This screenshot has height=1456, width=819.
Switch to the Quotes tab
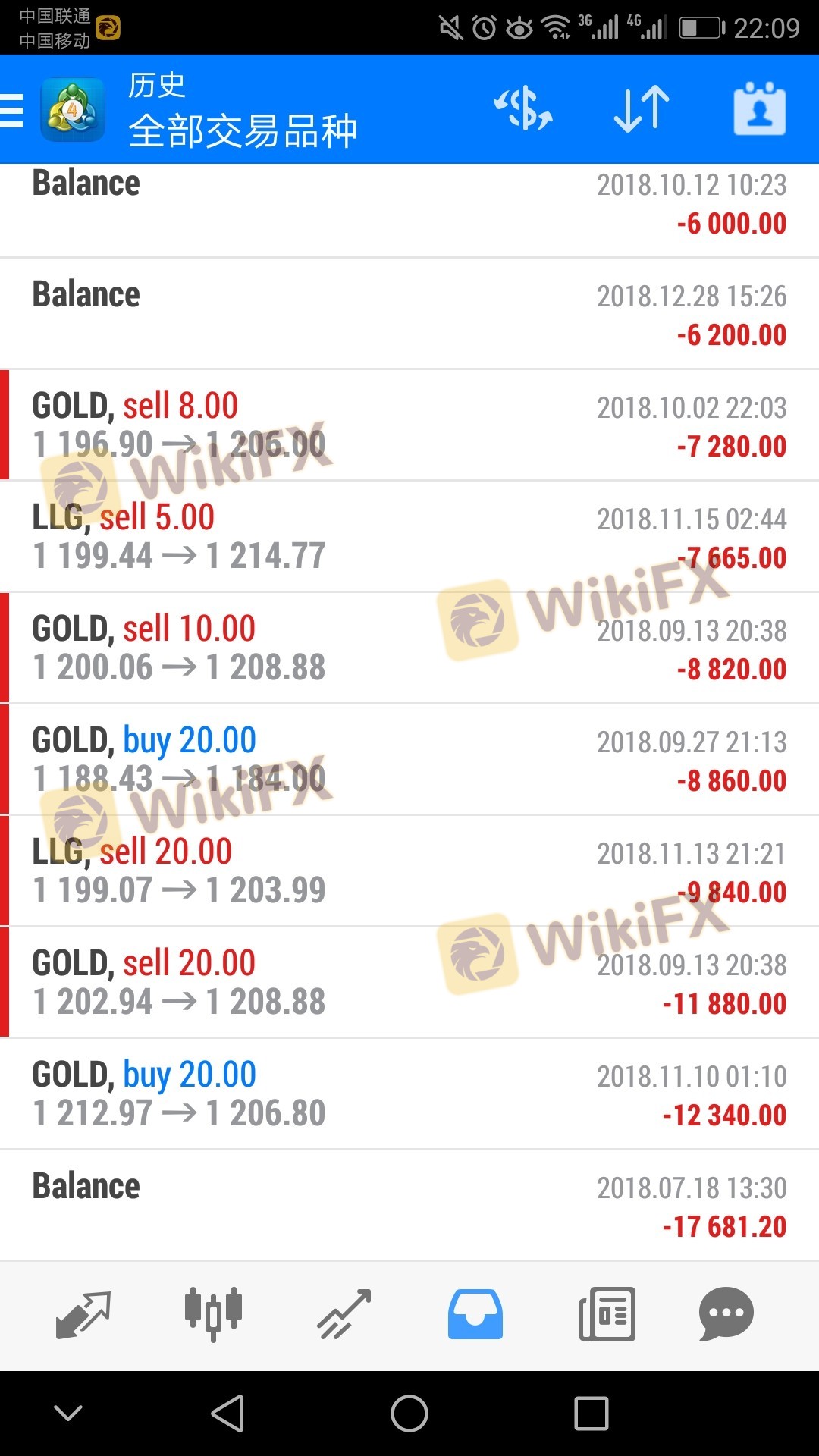[83, 1314]
